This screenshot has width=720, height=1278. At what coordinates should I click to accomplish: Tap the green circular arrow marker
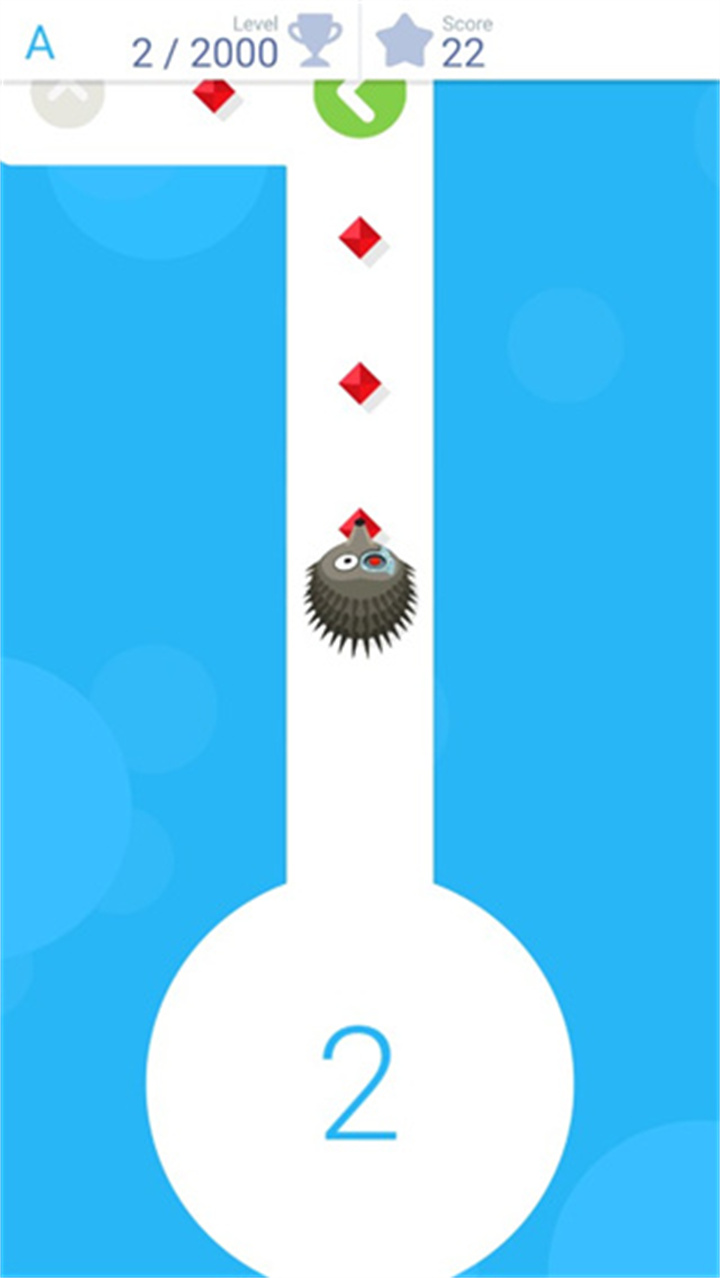360,105
